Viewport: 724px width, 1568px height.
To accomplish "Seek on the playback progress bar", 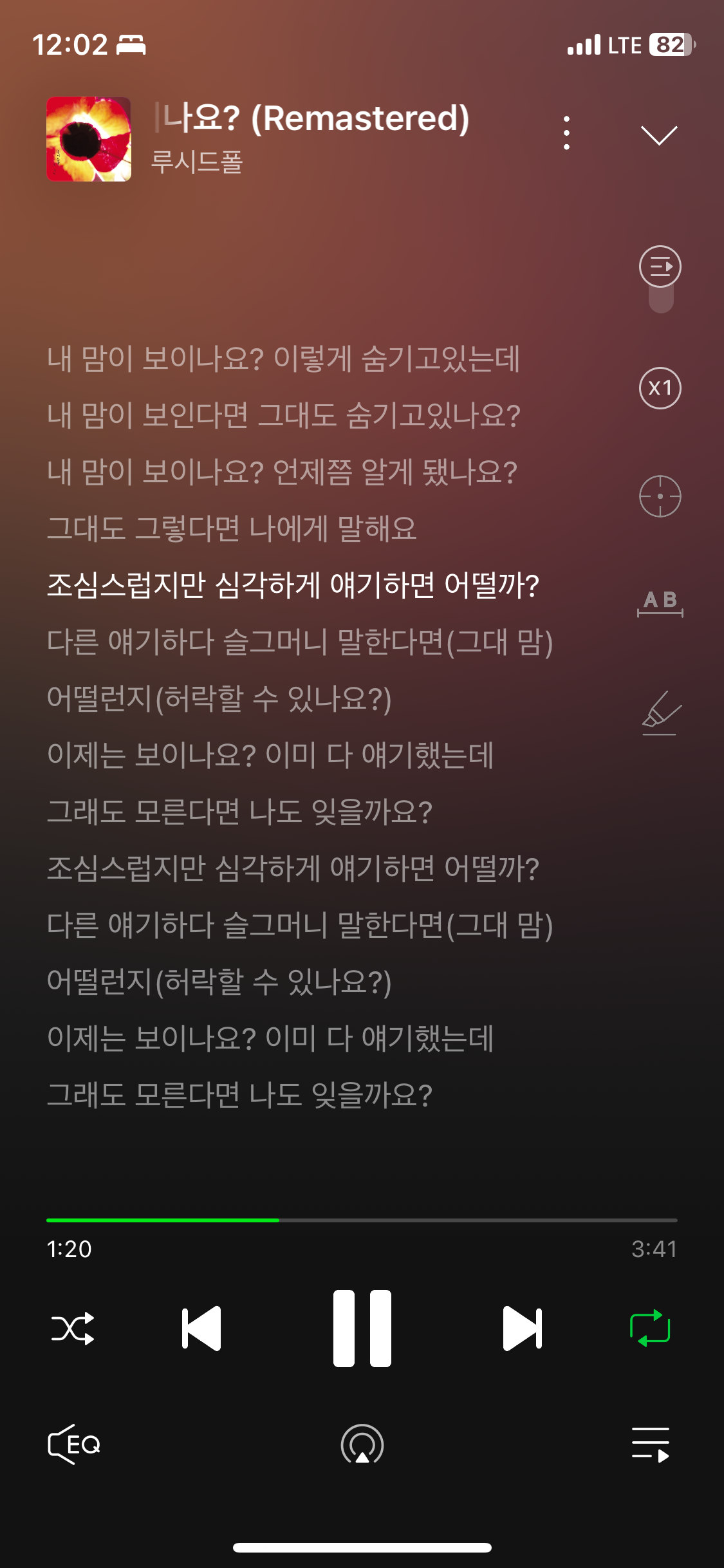I will [362, 1220].
